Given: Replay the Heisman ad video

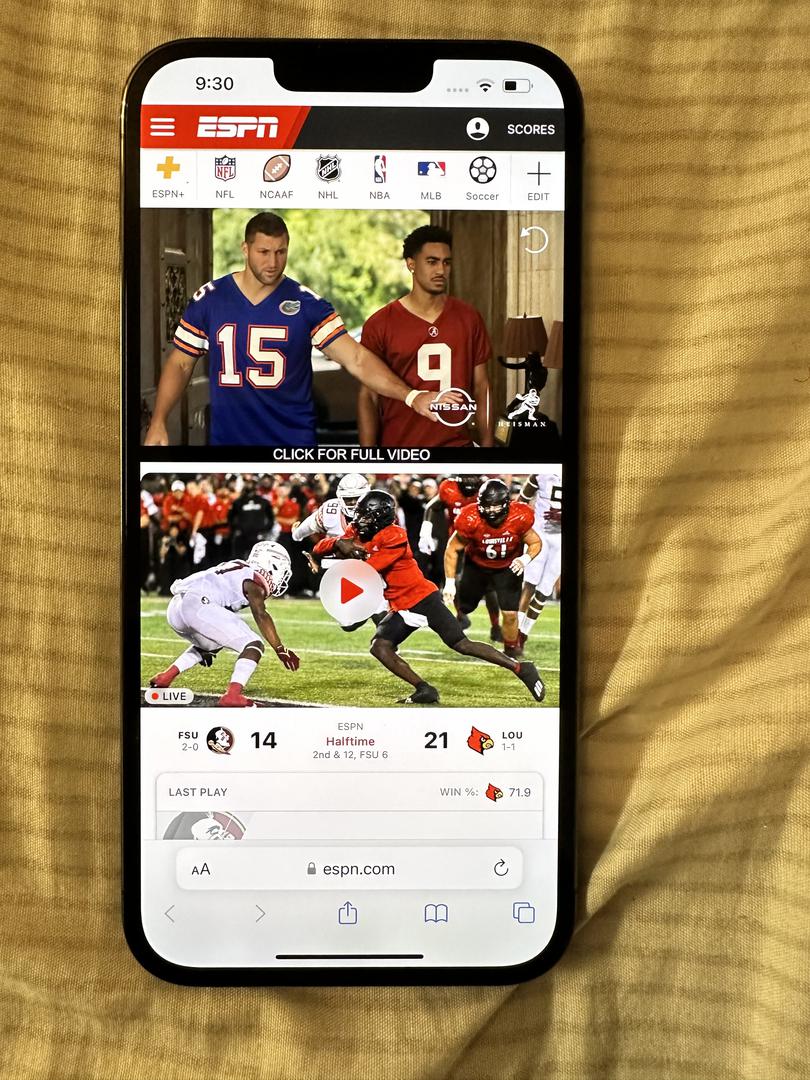Looking at the screenshot, I should 535,240.
